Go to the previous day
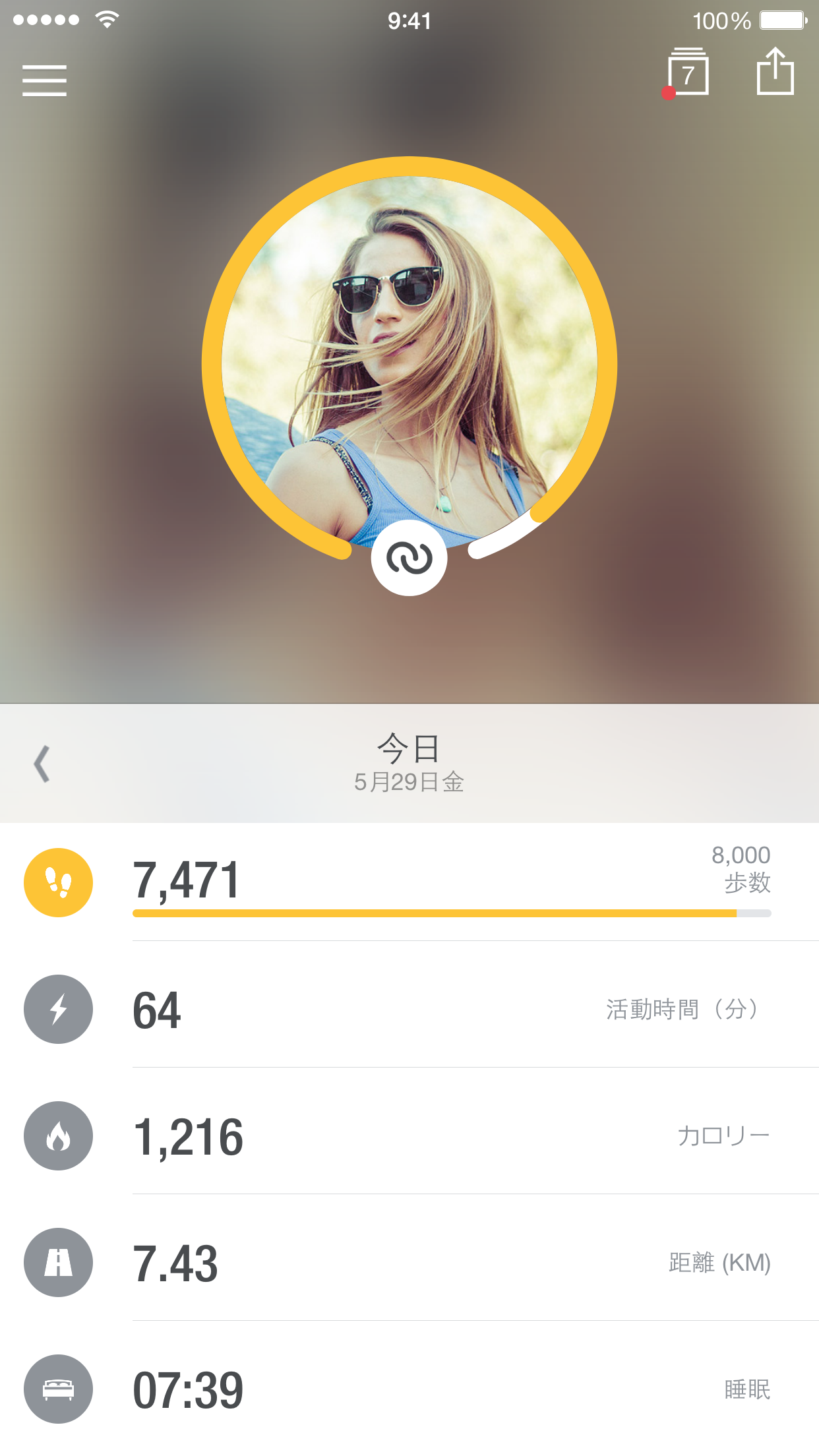819x1456 pixels. coord(42,764)
